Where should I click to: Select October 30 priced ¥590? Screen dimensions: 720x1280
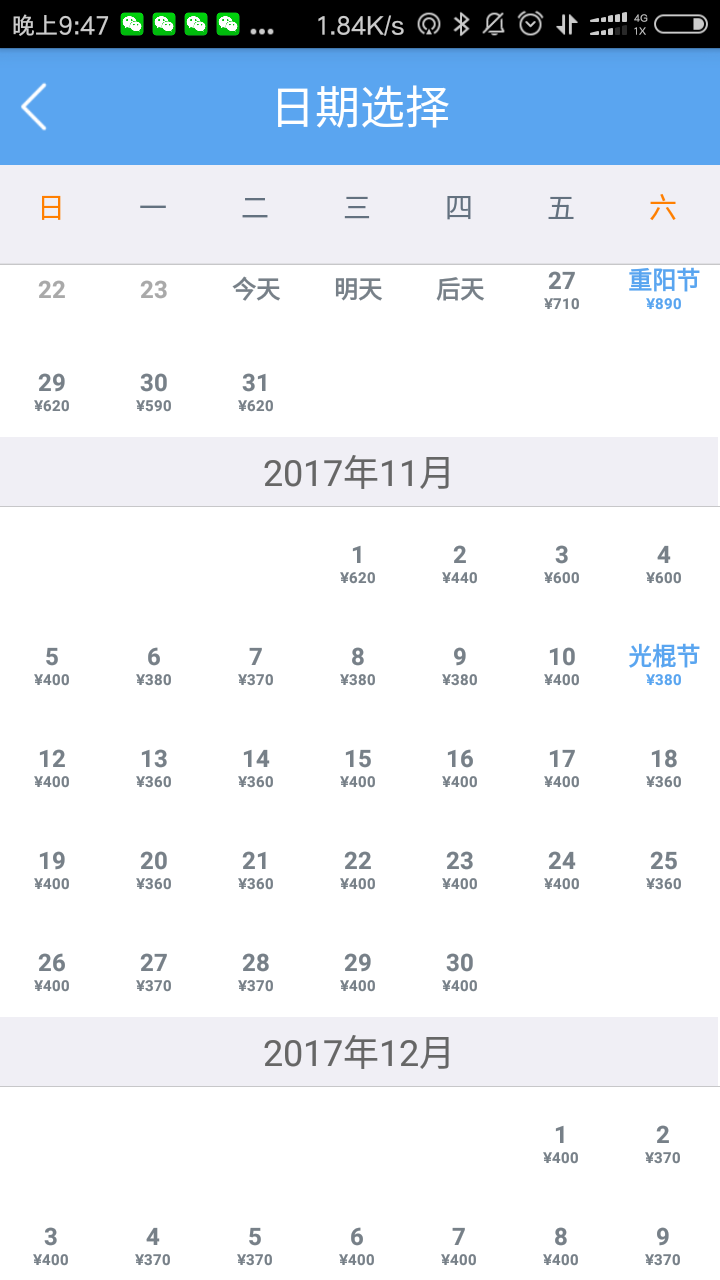tap(154, 392)
